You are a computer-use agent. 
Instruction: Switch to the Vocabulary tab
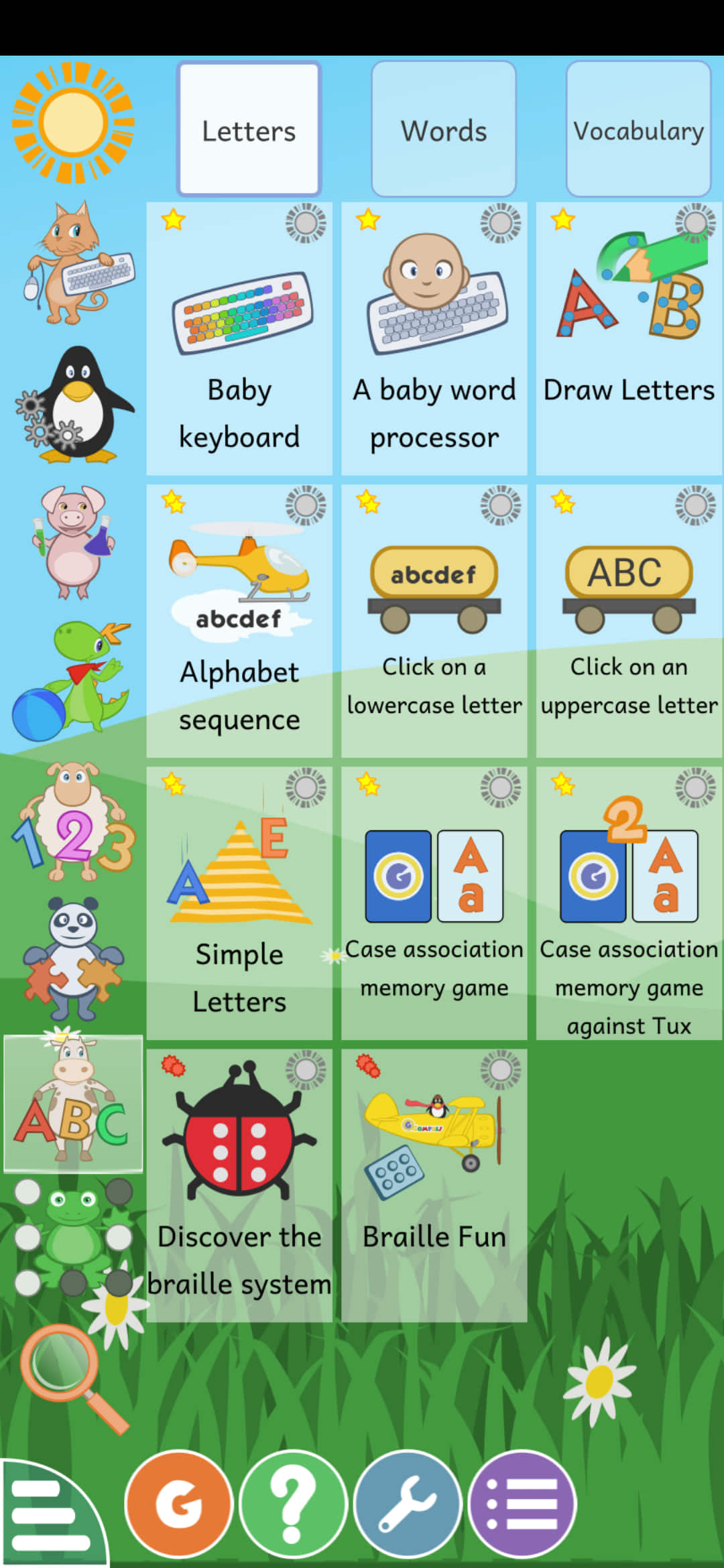pyautogui.click(x=638, y=129)
